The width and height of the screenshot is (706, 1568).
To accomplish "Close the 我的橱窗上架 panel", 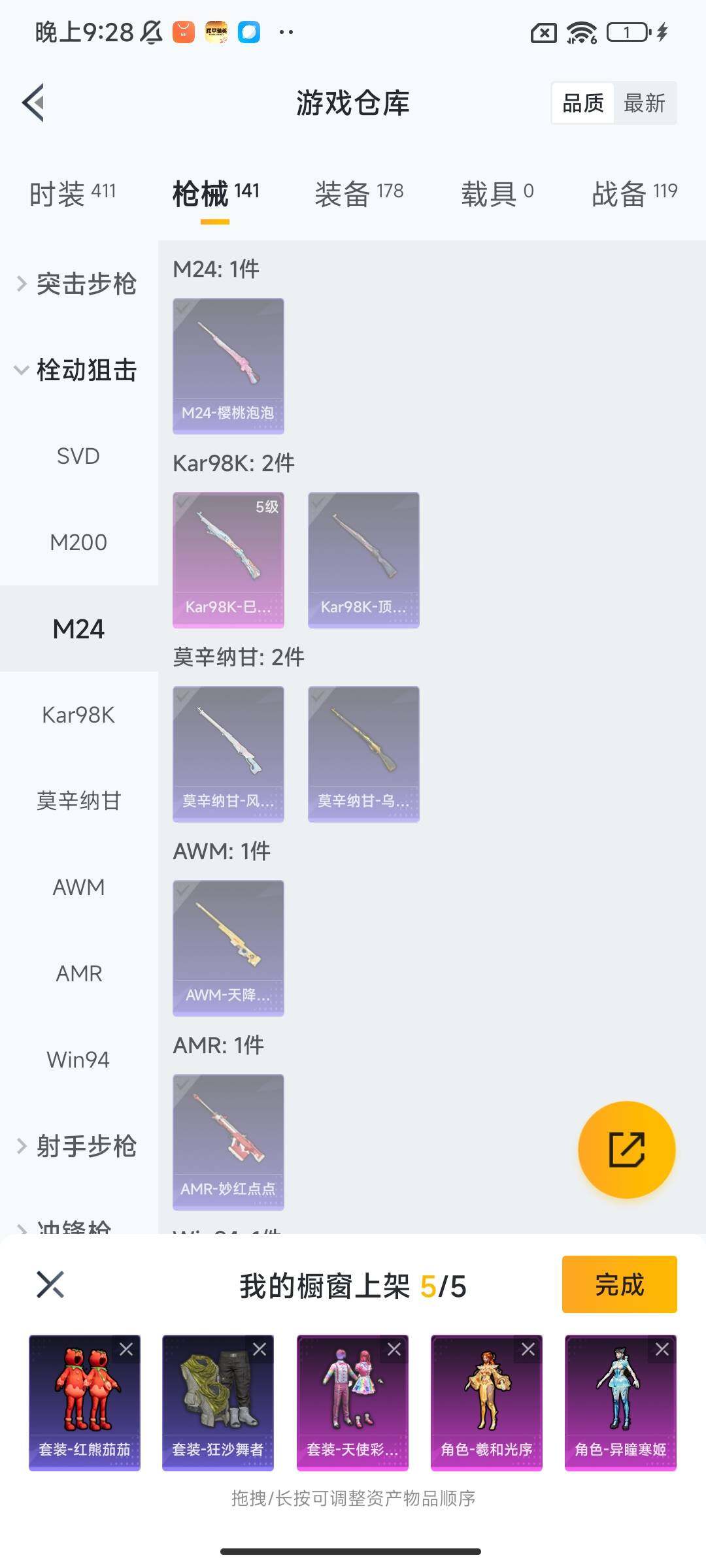I will pos(50,1284).
